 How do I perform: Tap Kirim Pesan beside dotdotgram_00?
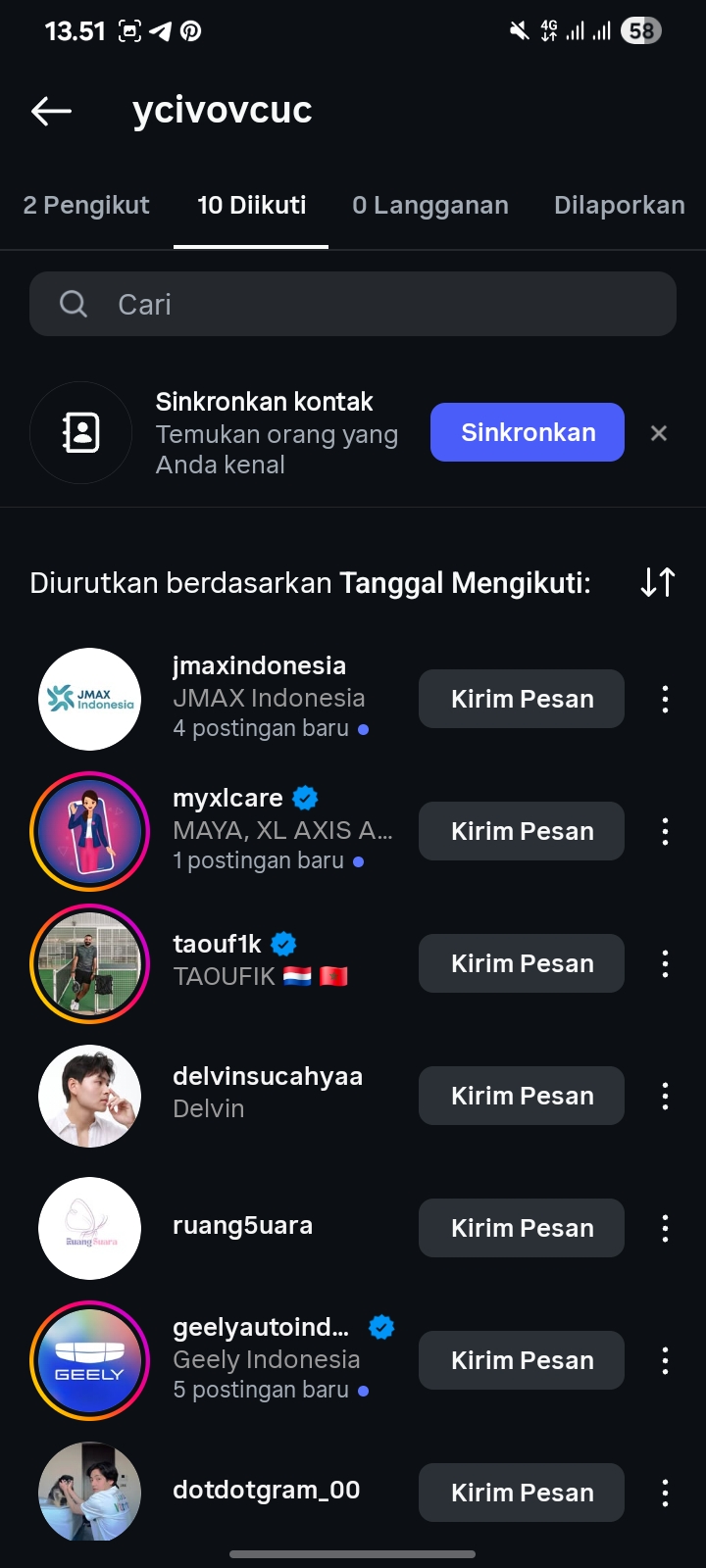(x=522, y=1493)
